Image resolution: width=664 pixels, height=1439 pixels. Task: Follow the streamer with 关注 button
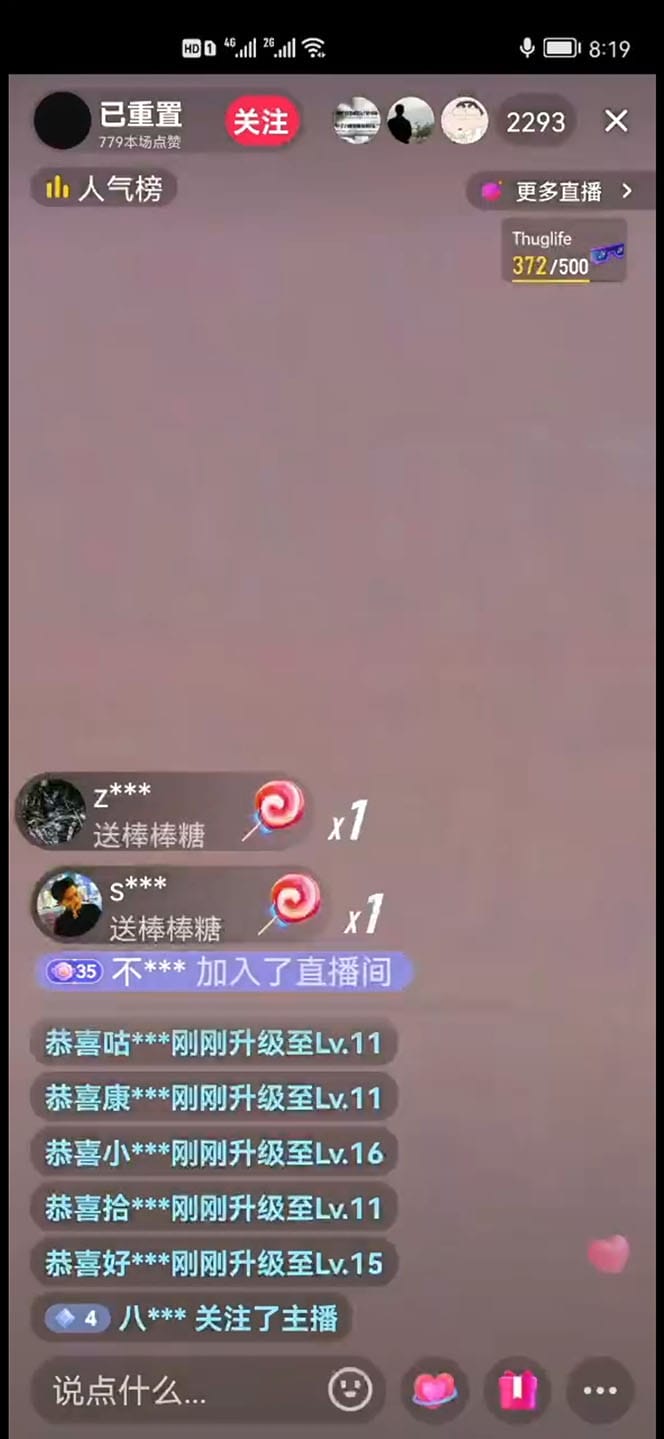[261, 122]
